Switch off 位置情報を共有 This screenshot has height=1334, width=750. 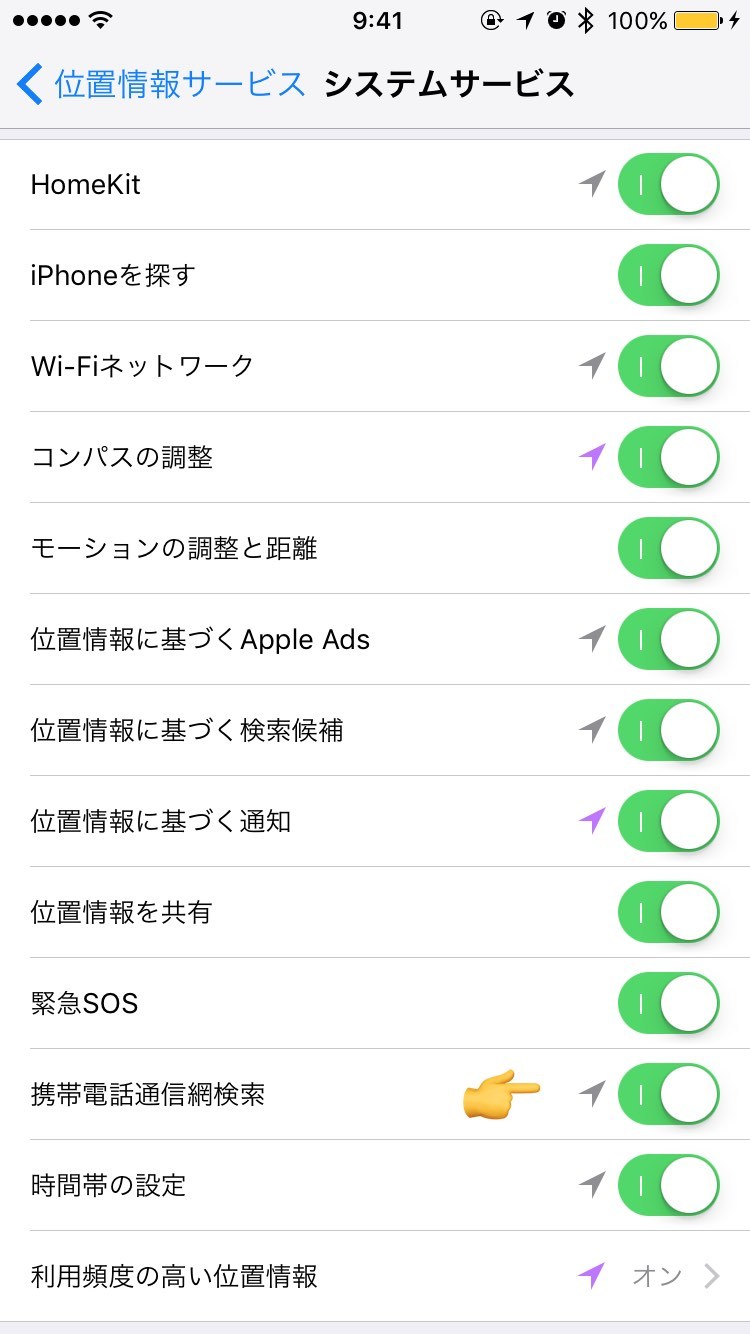[x=669, y=913]
